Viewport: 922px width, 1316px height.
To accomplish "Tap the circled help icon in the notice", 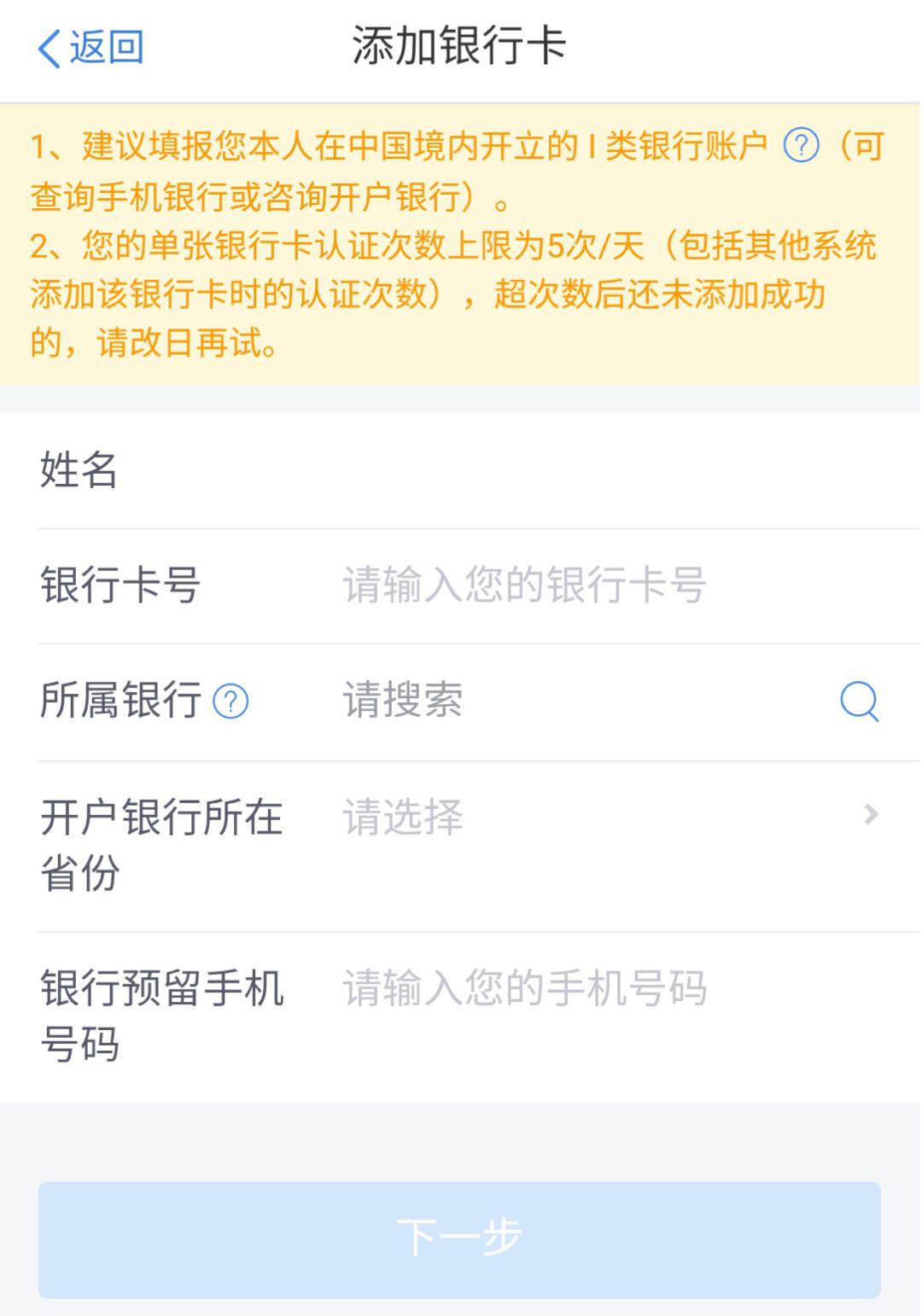I will click(801, 144).
